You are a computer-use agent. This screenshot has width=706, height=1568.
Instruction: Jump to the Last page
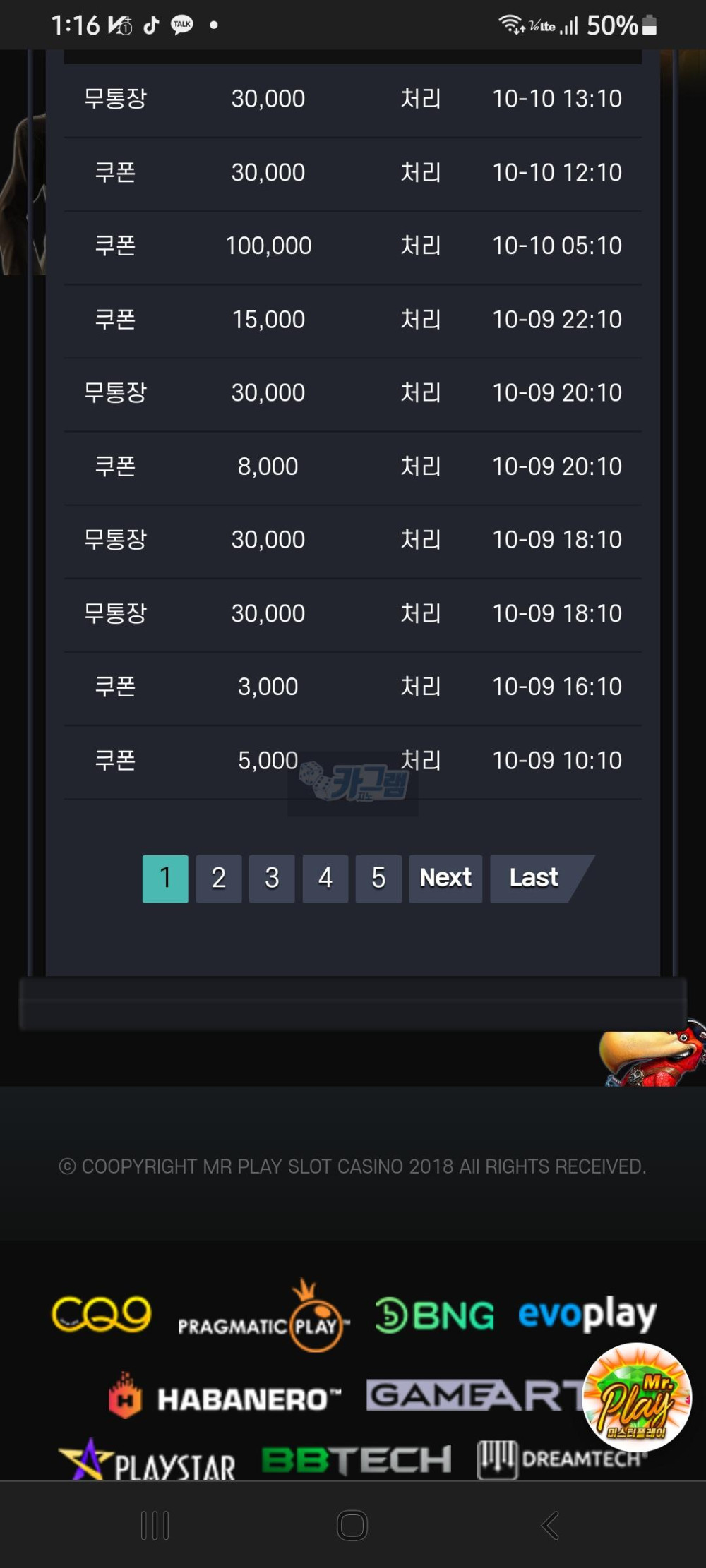pyautogui.click(x=534, y=879)
